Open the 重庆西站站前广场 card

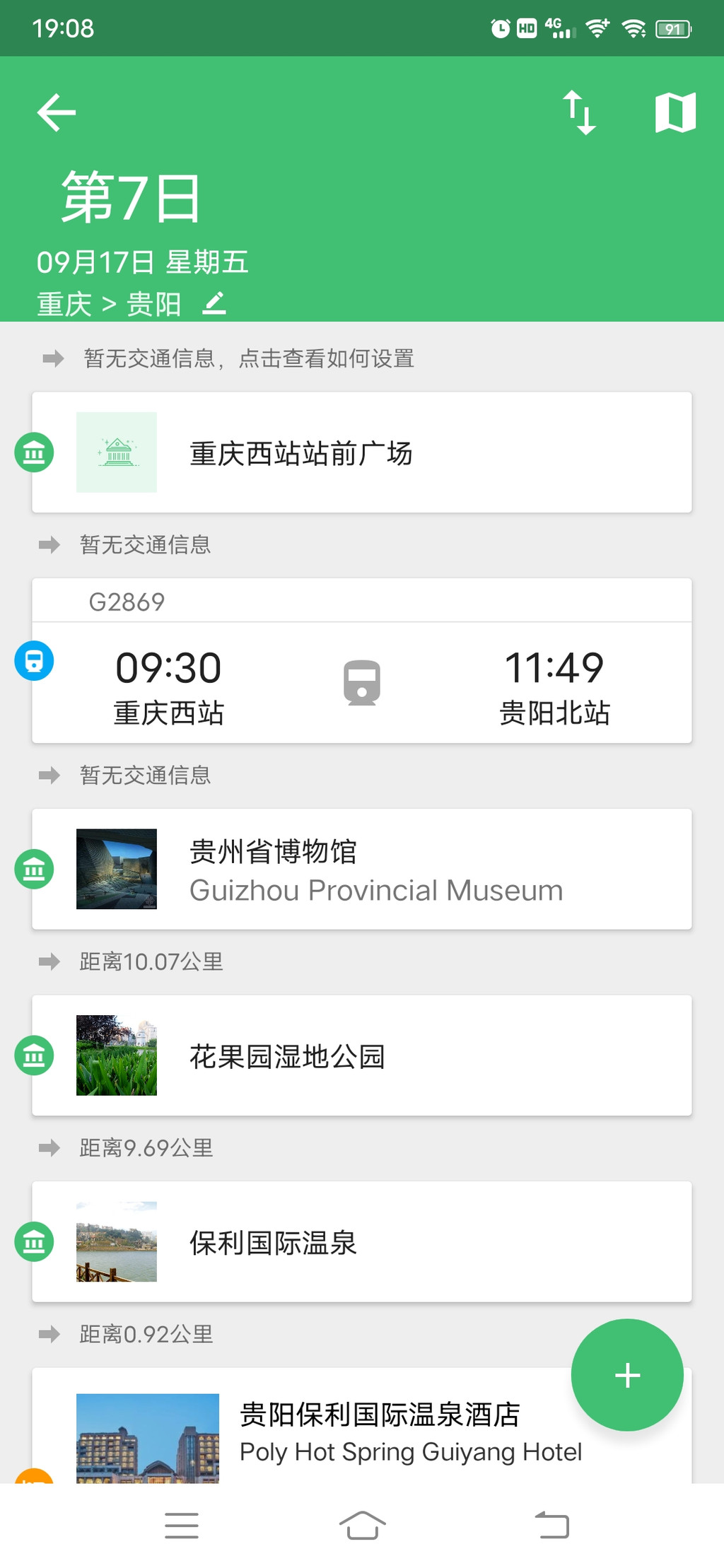point(361,452)
